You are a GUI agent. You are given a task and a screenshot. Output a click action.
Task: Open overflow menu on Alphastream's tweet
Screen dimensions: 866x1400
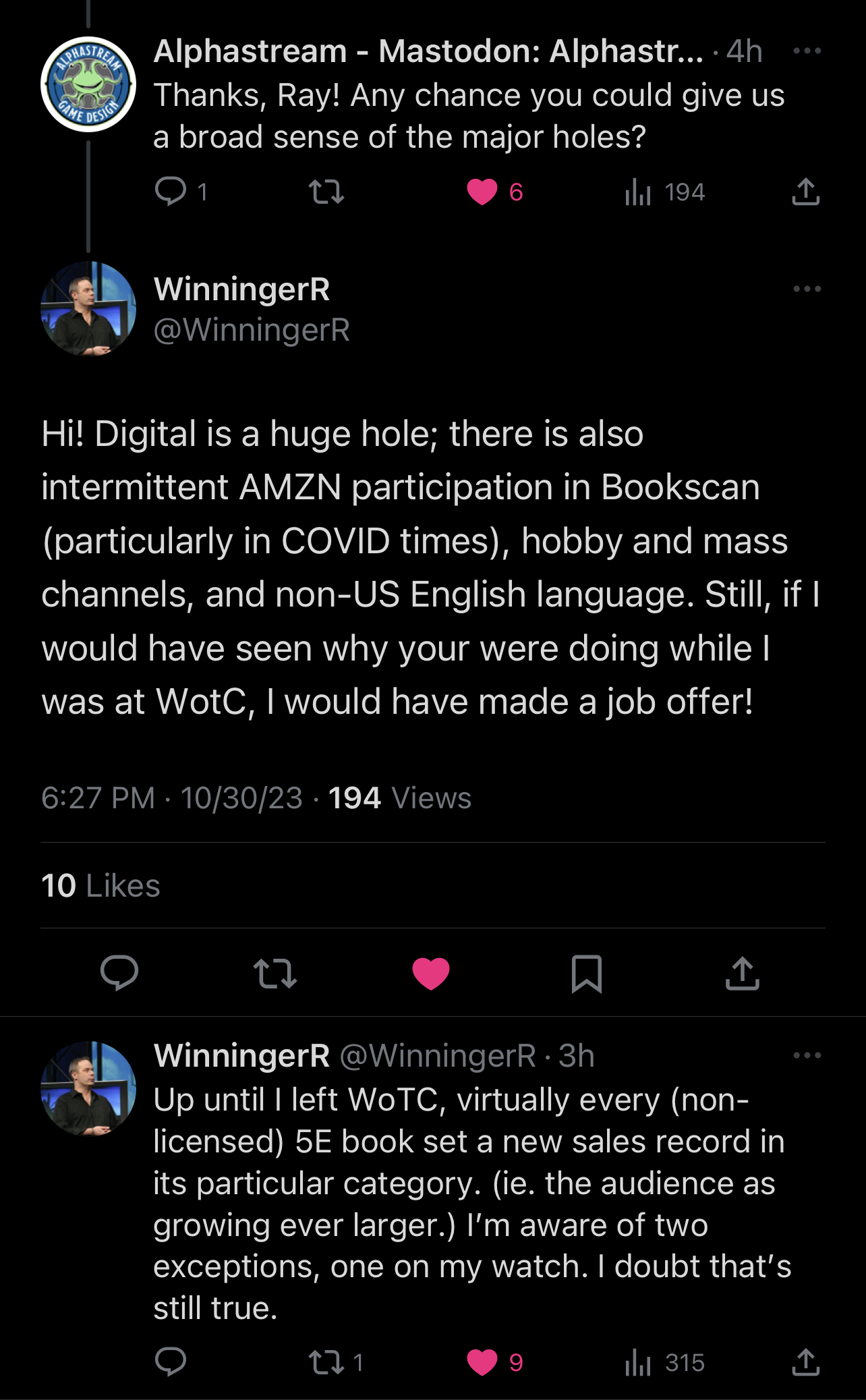[807, 51]
